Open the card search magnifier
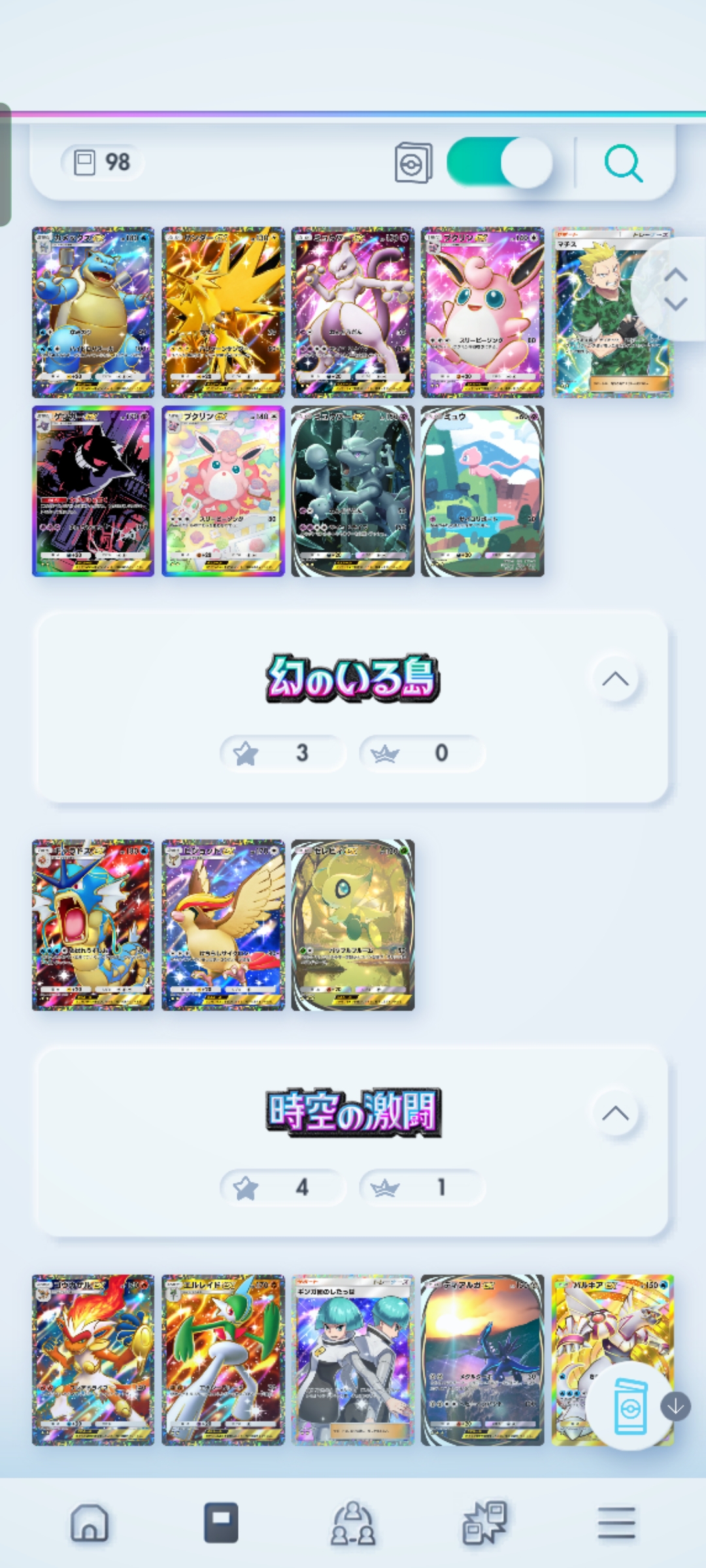 tap(623, 163)
